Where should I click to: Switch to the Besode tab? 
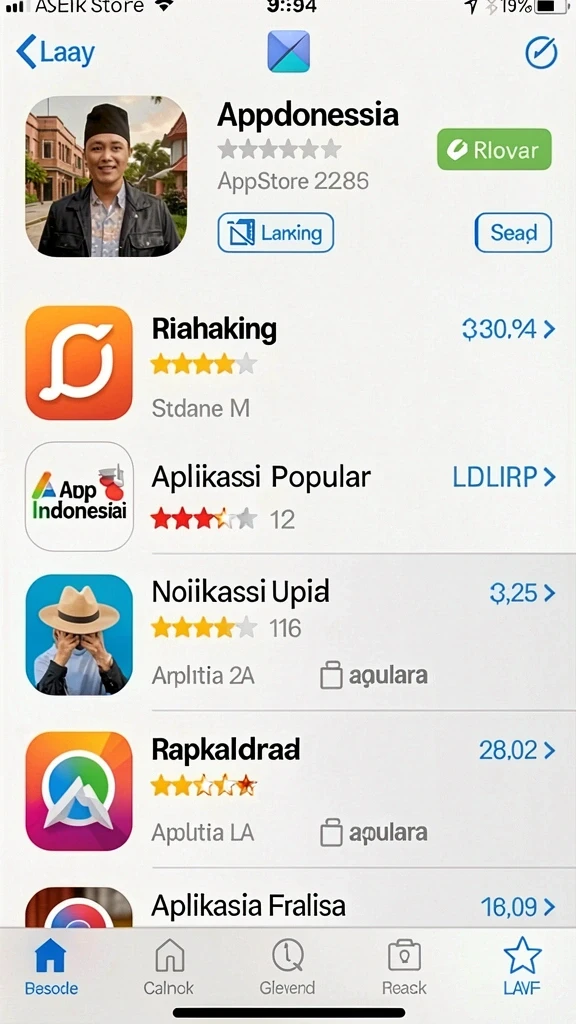click(51, 967)
